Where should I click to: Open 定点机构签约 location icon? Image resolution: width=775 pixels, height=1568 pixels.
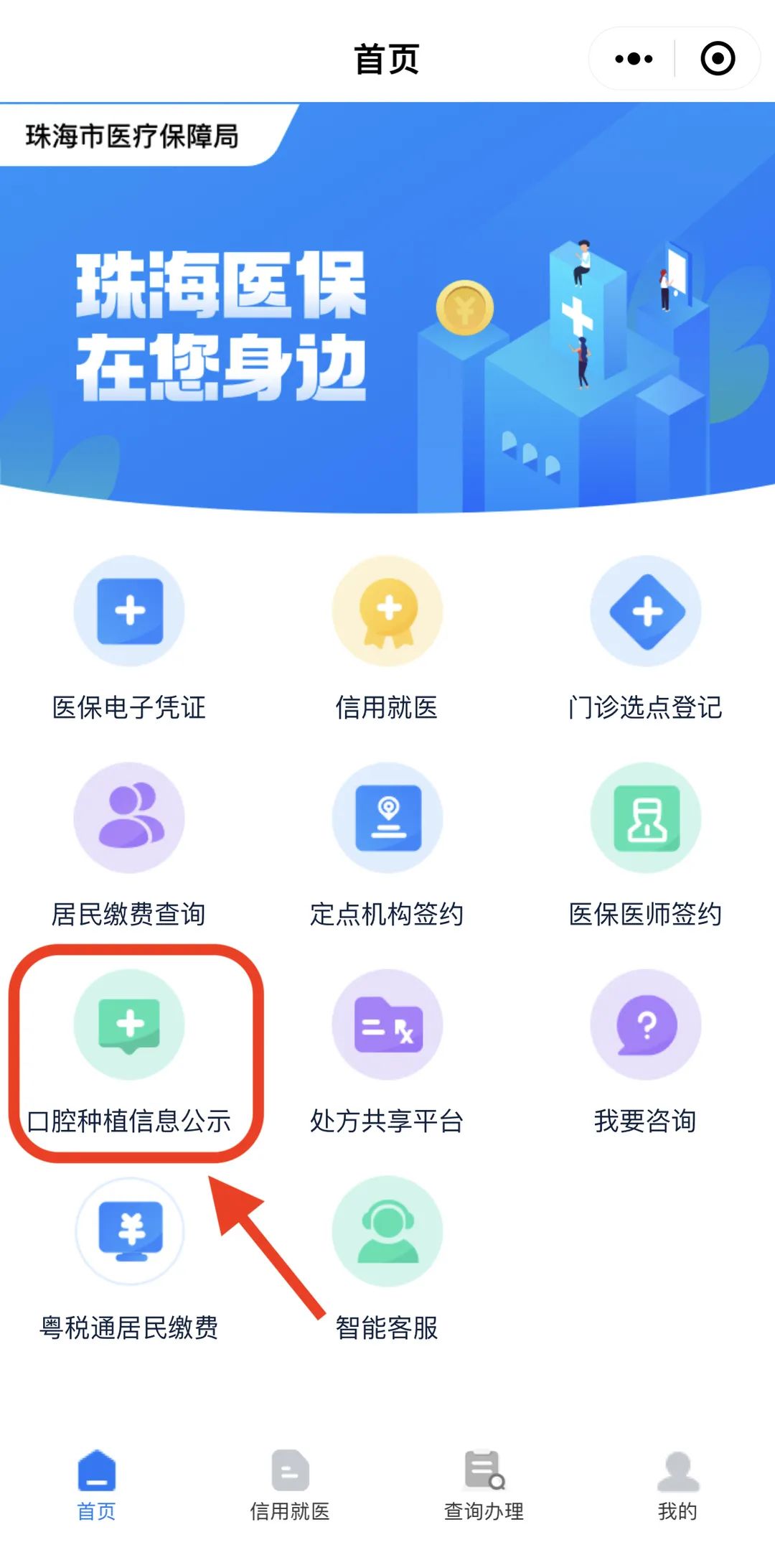tap(387, 818)
